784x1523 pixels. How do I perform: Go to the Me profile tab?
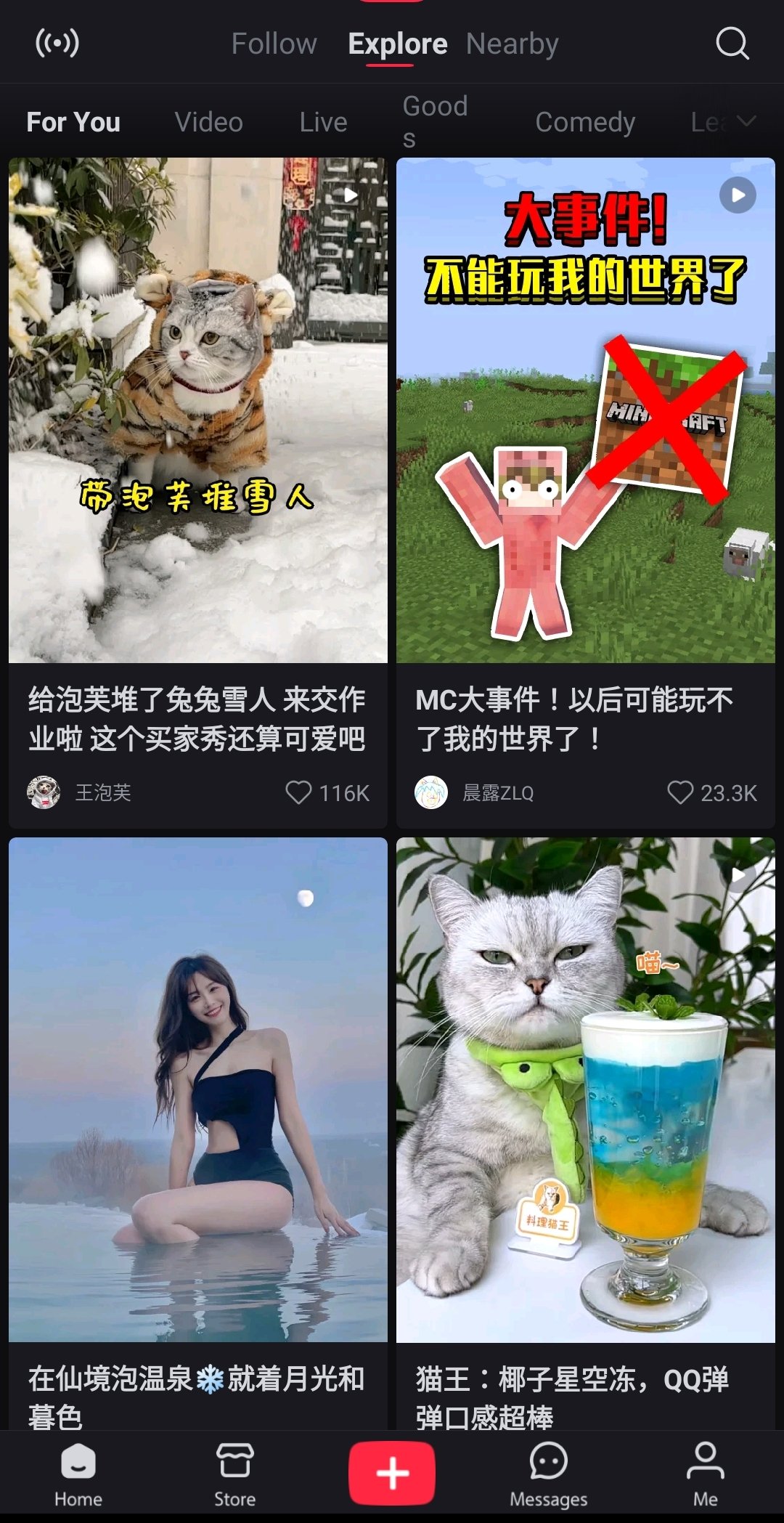tap(705, 1474)
